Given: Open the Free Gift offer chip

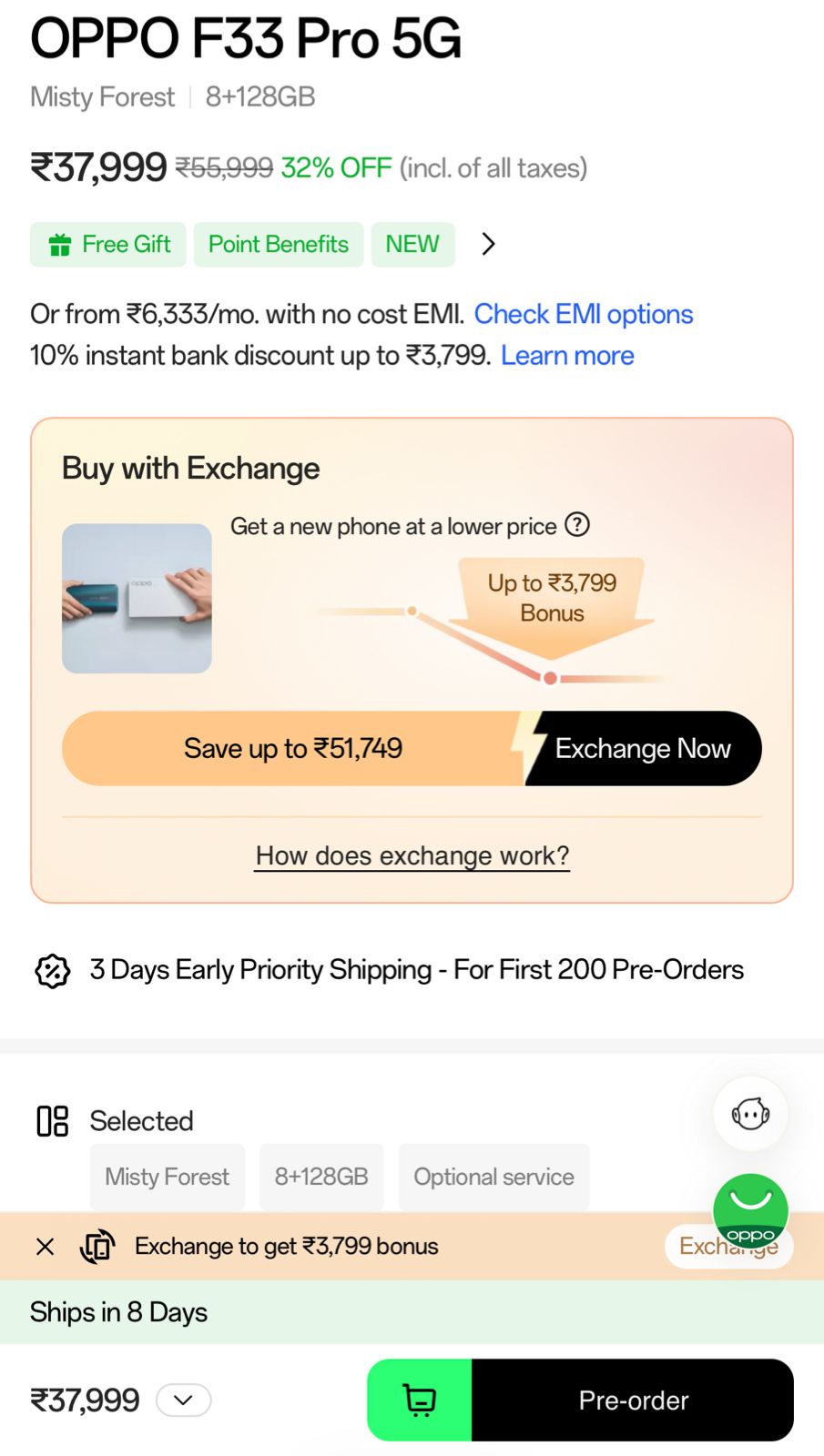Looking at the screenshot, I should tap(108, 244).
